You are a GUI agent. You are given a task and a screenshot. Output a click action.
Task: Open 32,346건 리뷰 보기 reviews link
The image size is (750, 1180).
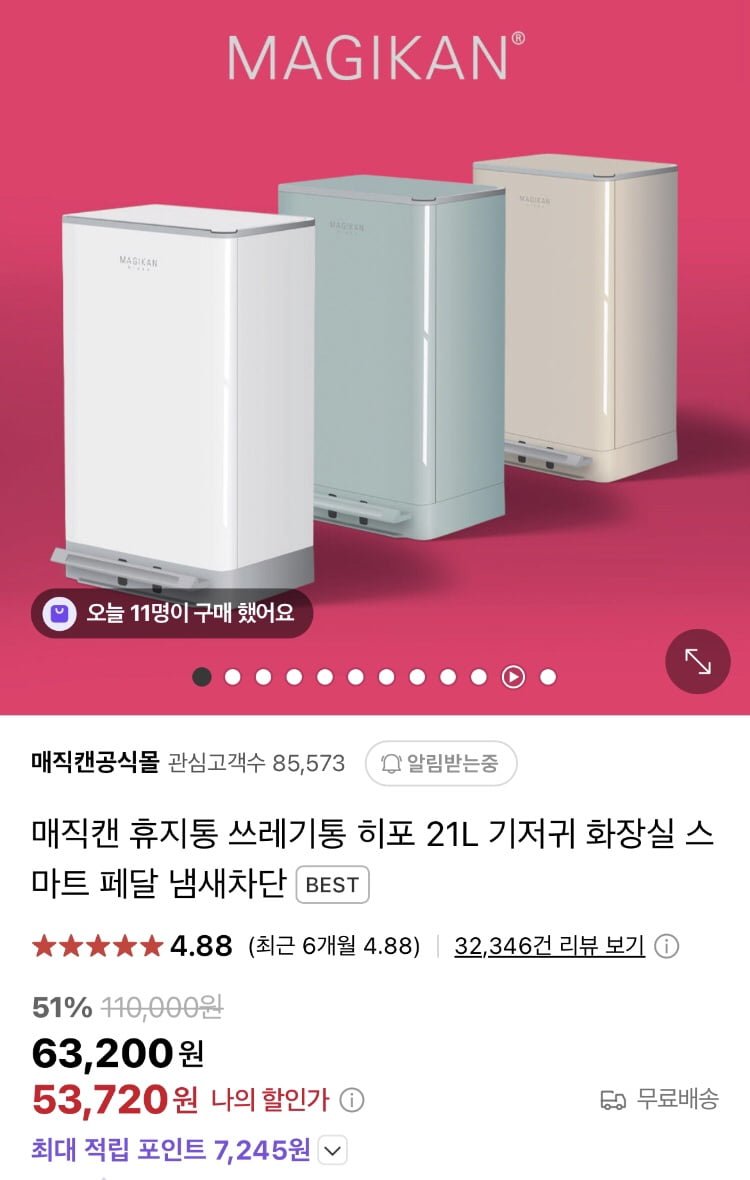click(549, 945)
